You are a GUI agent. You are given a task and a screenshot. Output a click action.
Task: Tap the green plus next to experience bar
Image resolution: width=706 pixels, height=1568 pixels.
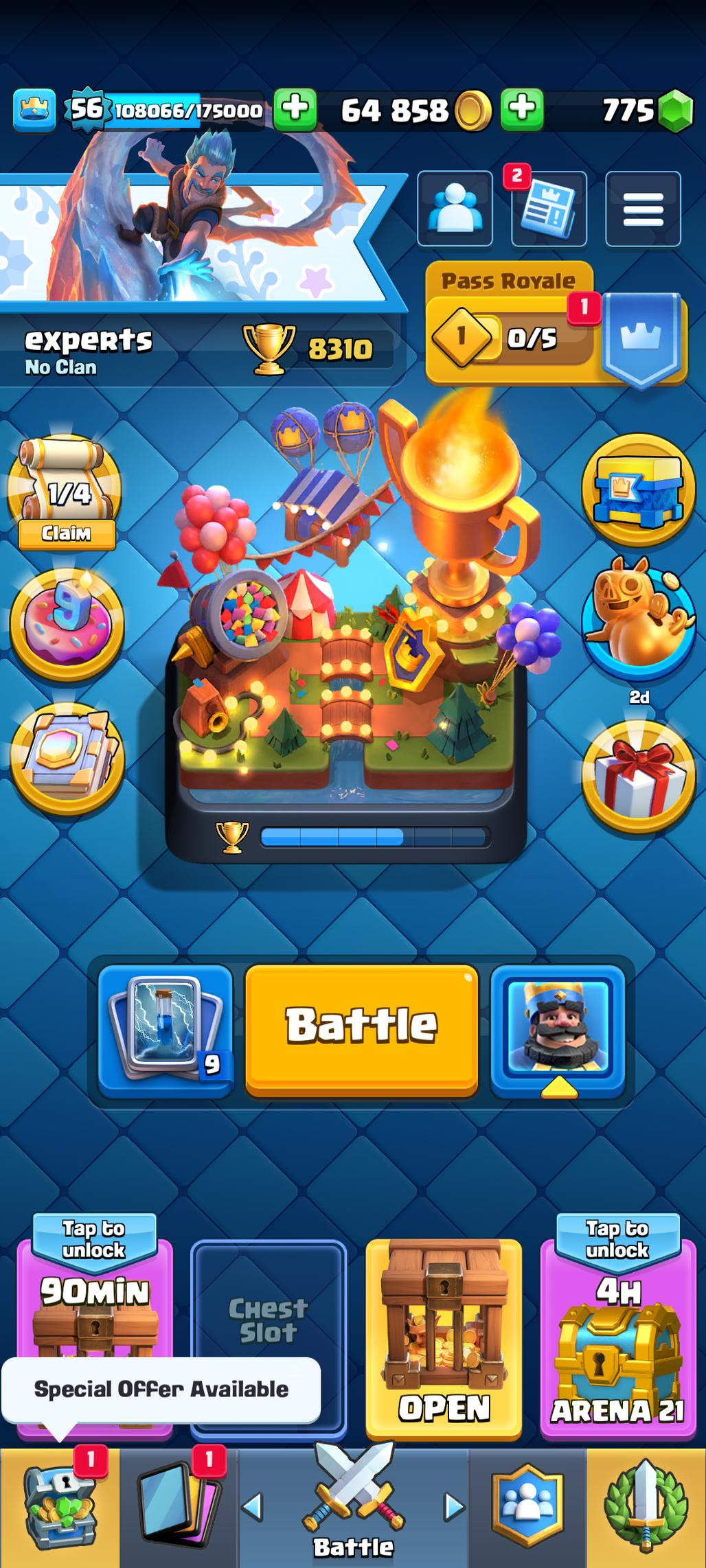coord(295,109)
